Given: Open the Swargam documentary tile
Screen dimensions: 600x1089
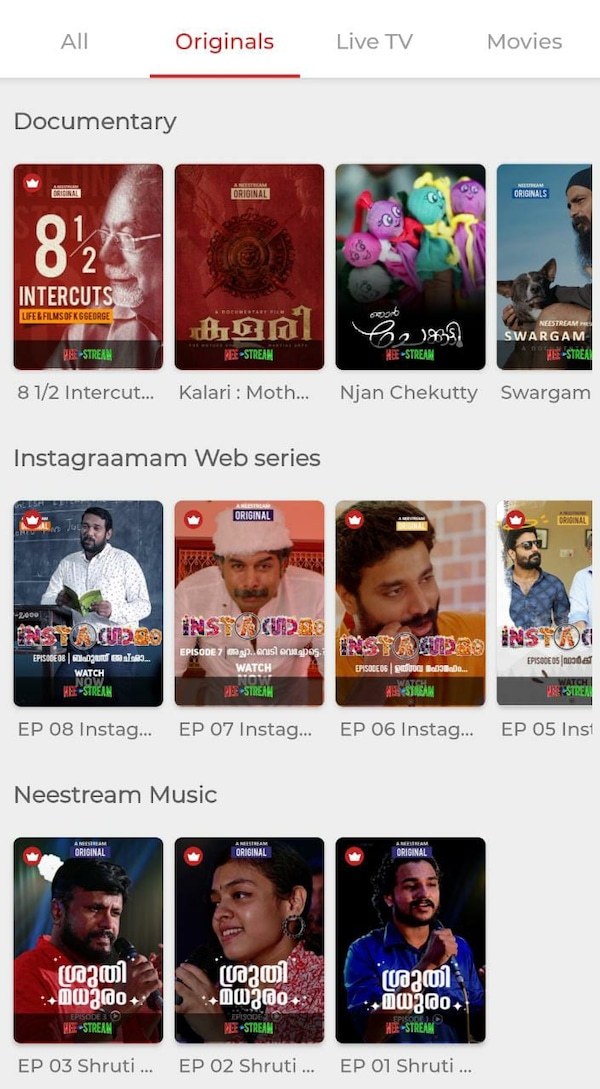Looking at the screenshot, I should (x=545, y=267).
